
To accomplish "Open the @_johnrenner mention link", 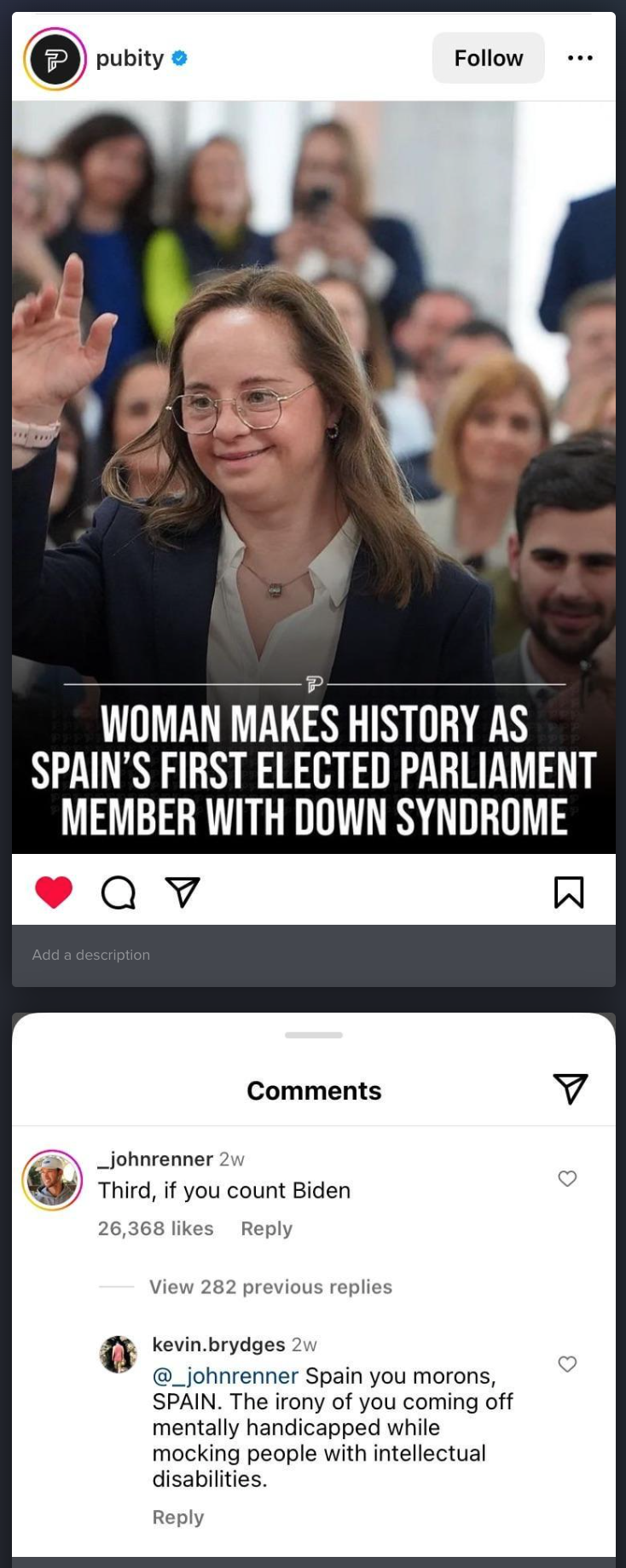I will tap(225, 1376).
